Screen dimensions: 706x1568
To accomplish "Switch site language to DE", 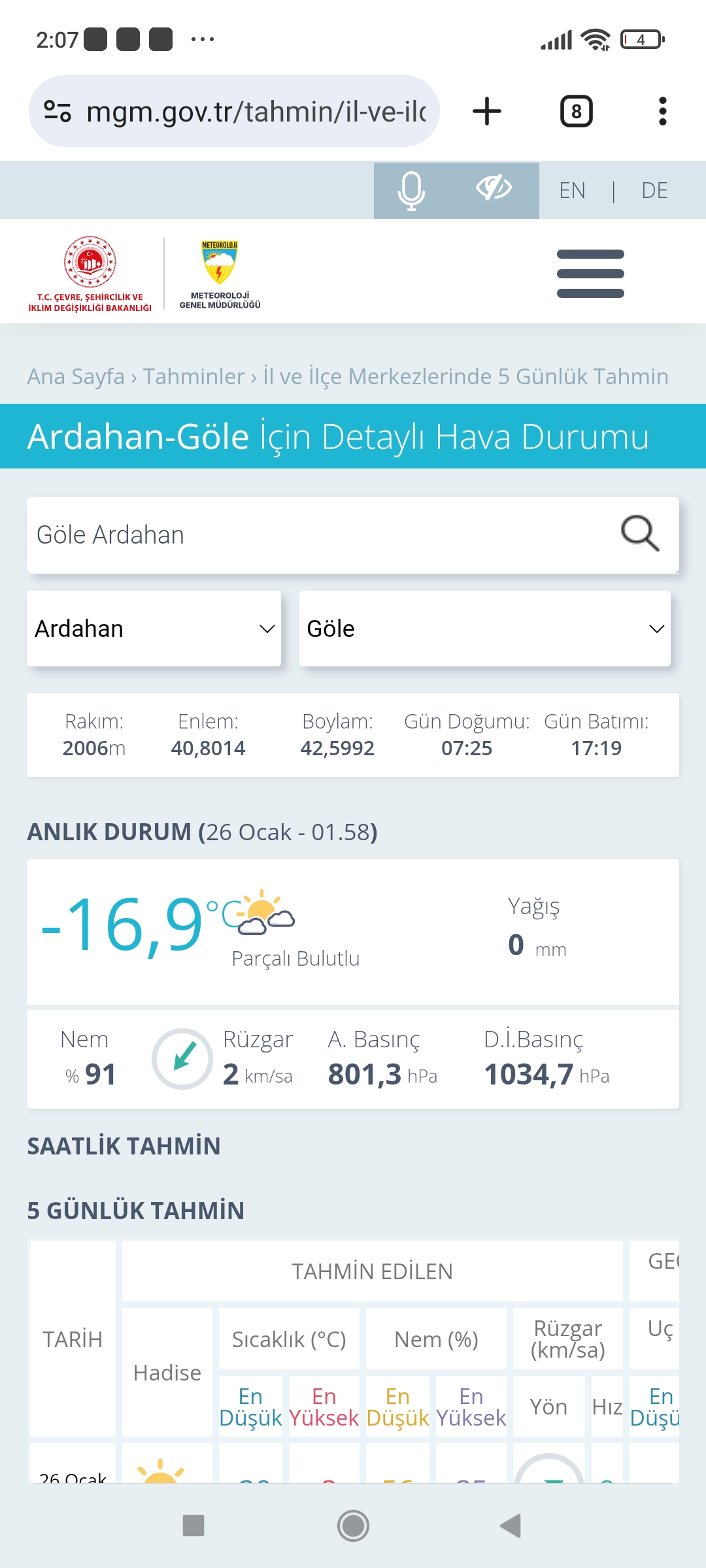I will pyautogui.click(x=654, y=190).
